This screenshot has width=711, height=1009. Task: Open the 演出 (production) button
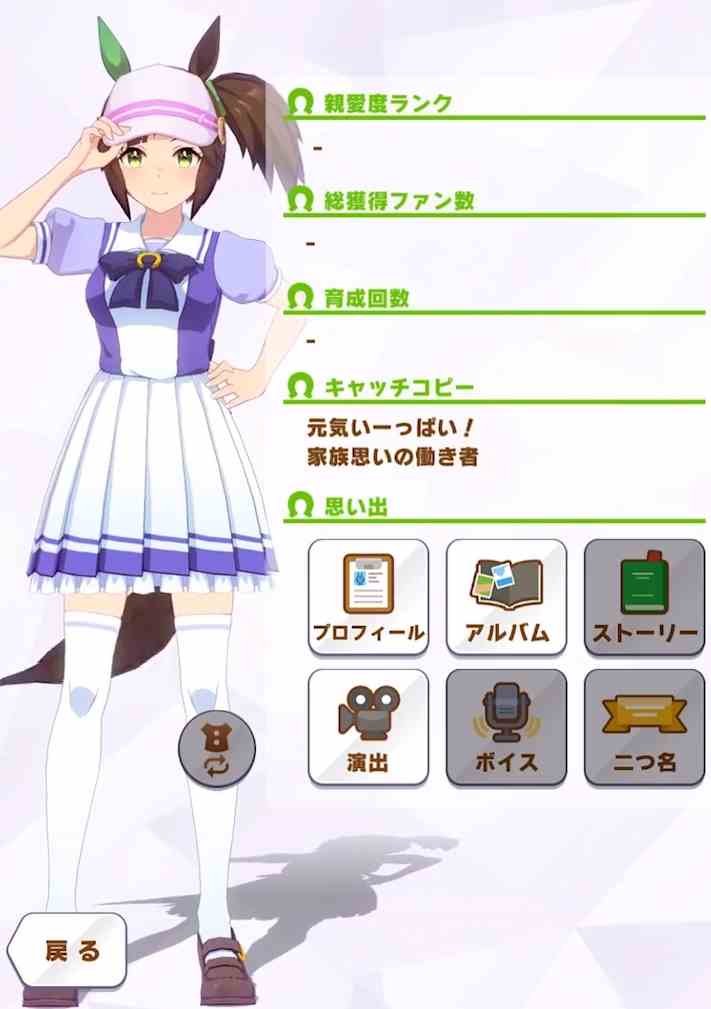pyautogui.click(x=368, y=727)
